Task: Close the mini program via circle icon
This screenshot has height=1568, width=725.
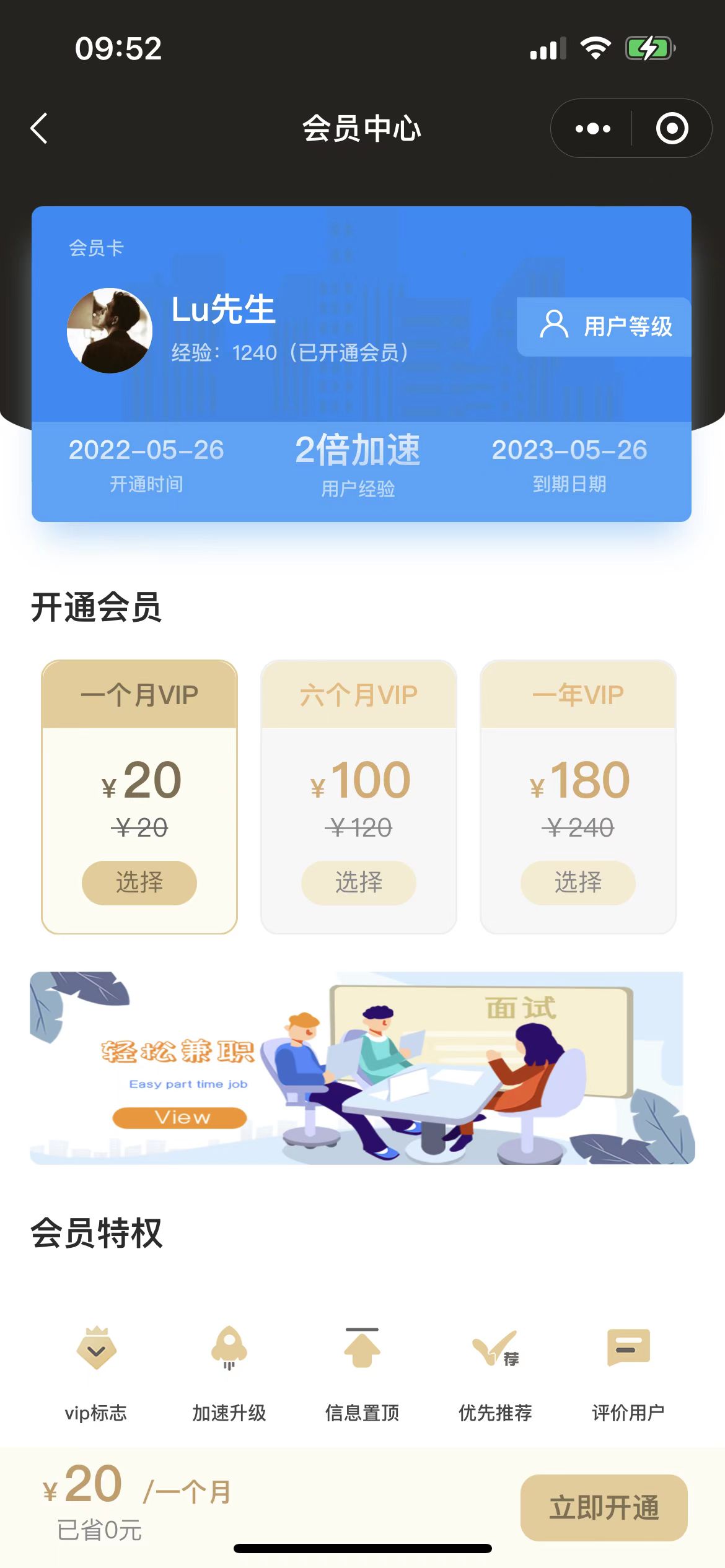Action: [672, 128]
